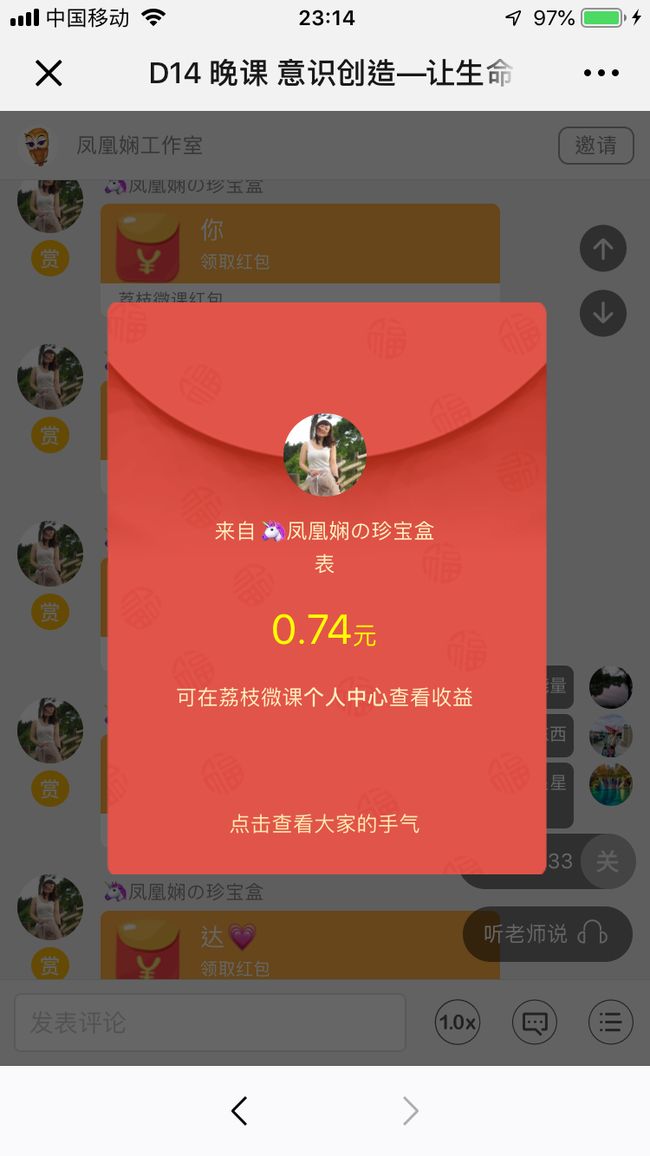Open the three-dot overflow menu
Screen dimensions: 650x1156
[601, 73]
